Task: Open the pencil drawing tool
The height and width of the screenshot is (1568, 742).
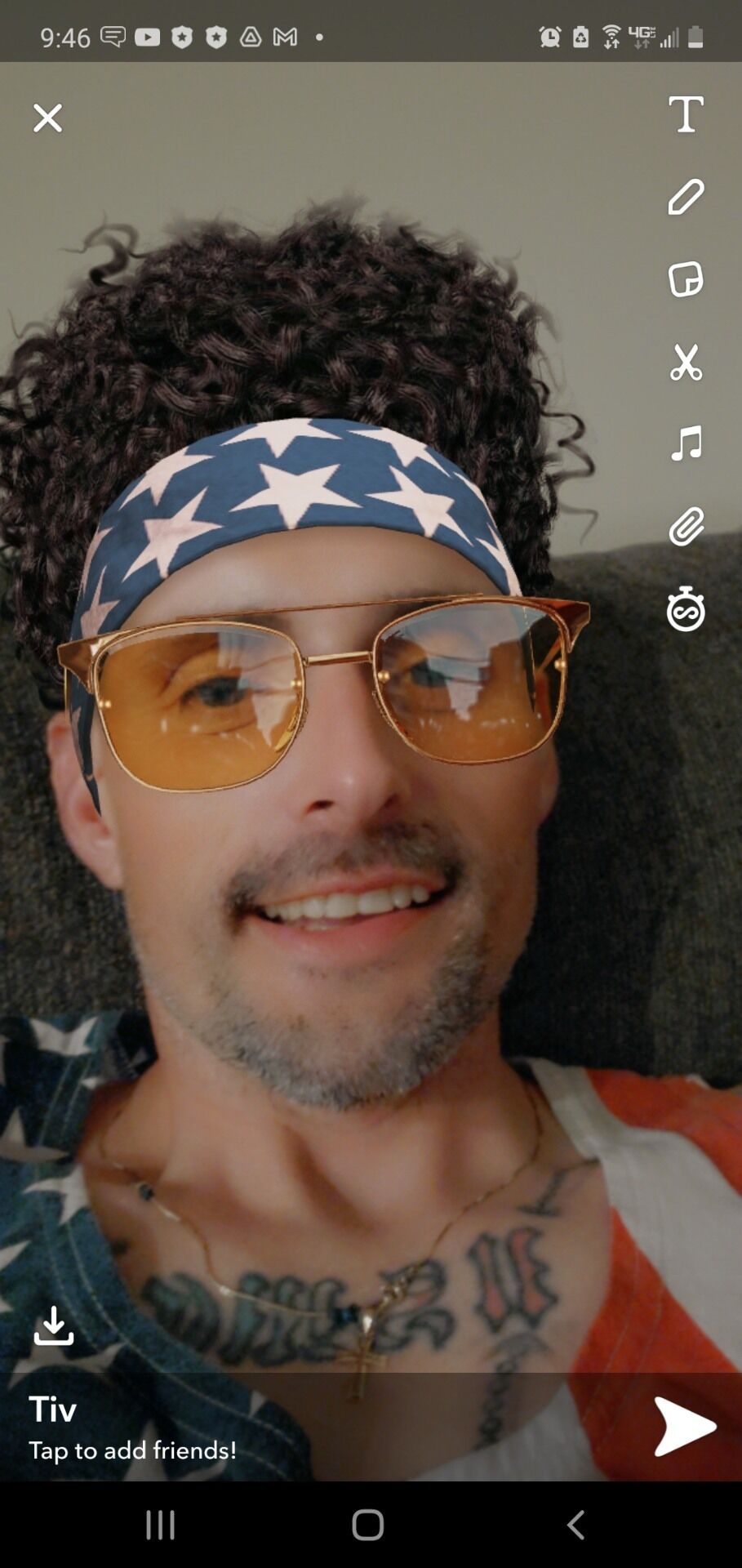Action: pyautogui.click(x=686, y=197)
